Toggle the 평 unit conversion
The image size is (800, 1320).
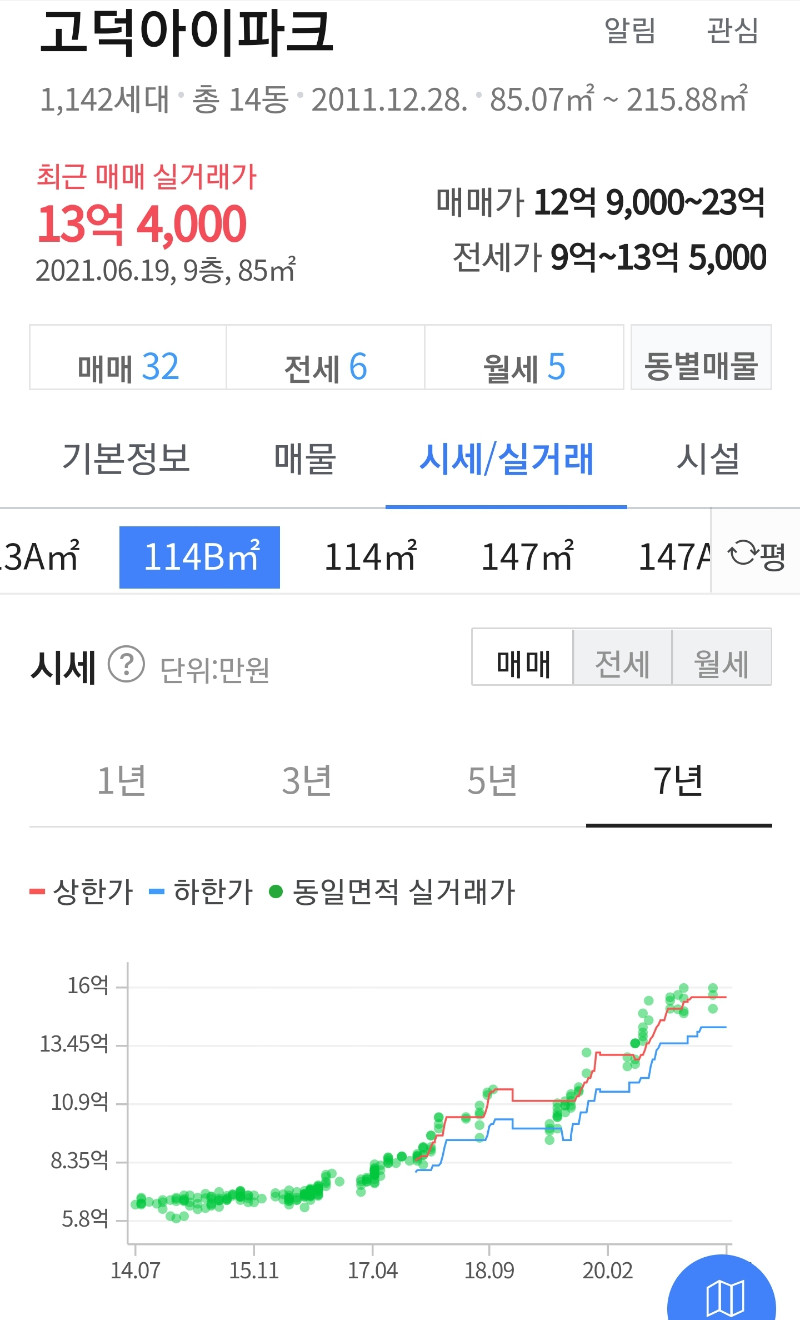756,553
